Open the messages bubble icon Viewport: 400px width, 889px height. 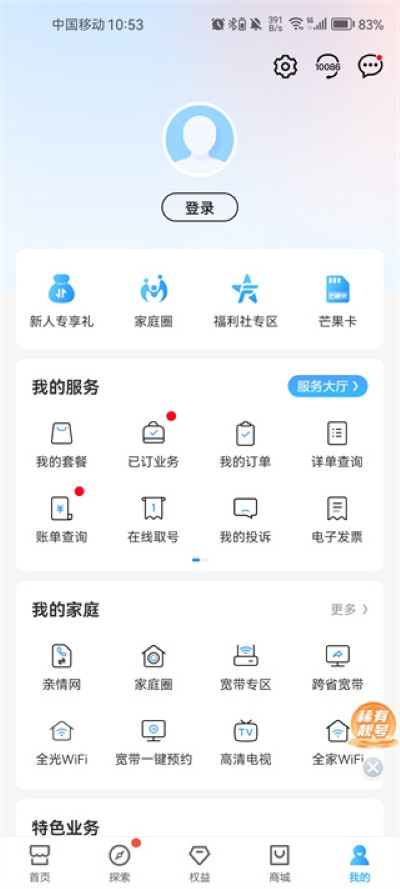tap(371, 66)
